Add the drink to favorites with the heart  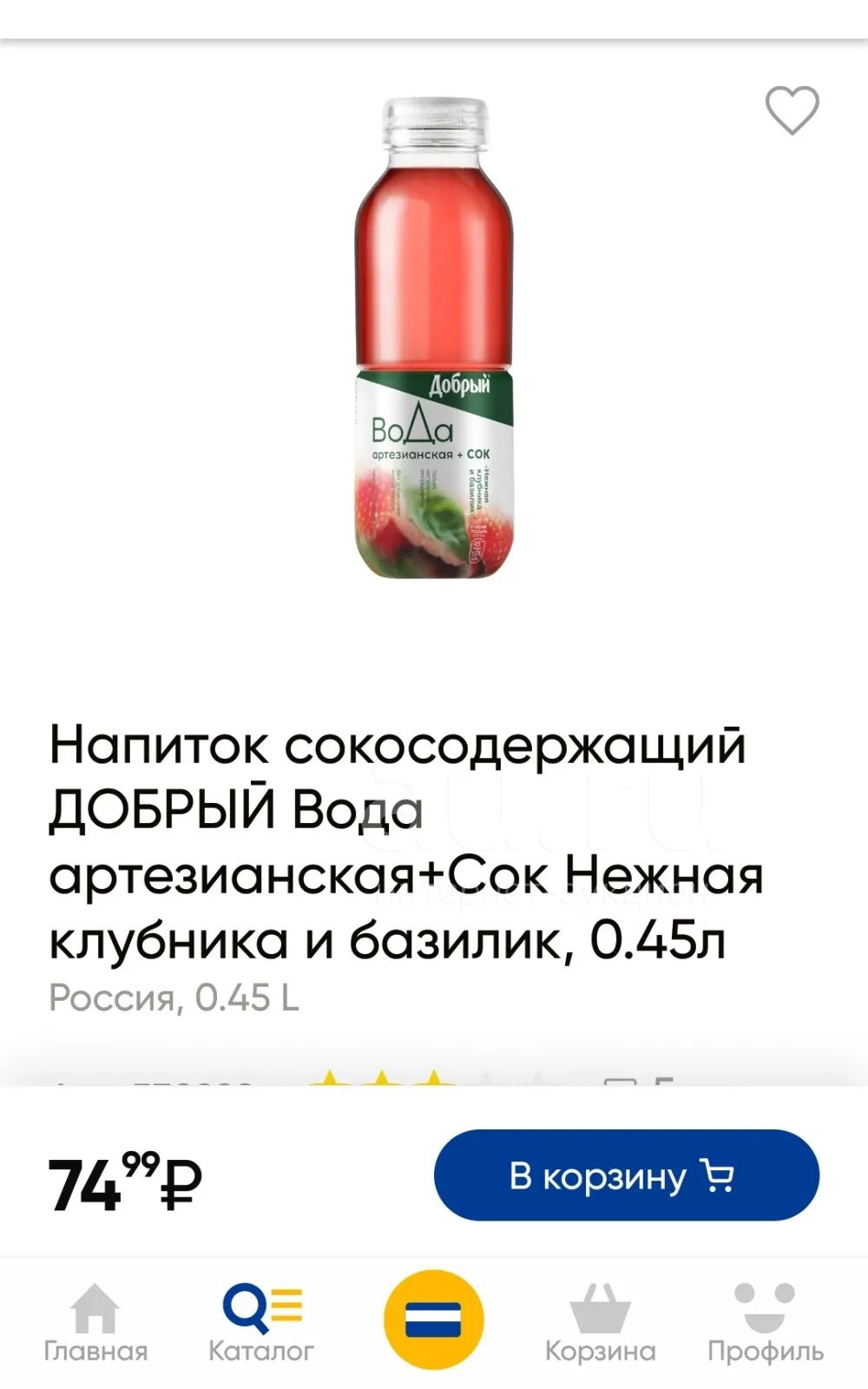click(x=792, y=110)
